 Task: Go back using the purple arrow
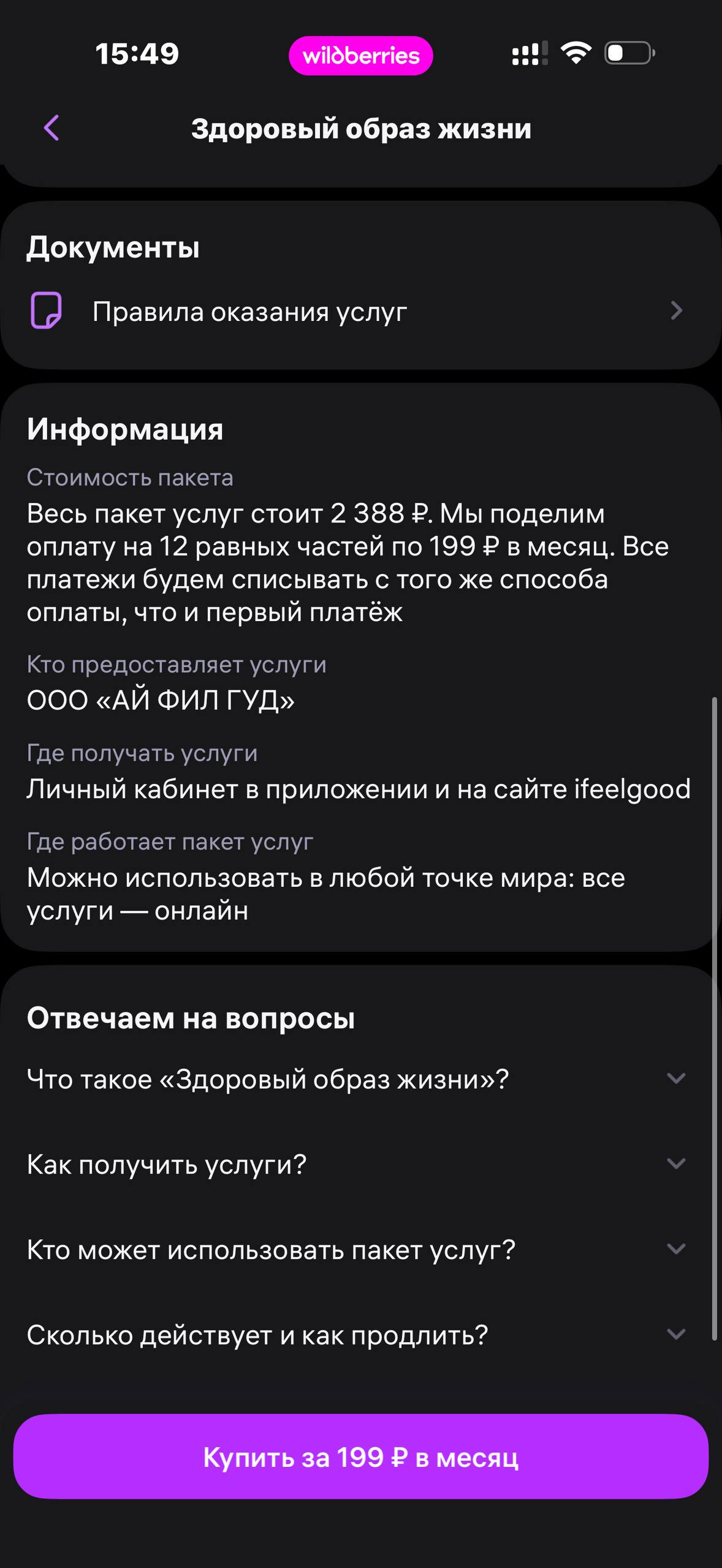[51, 128]
